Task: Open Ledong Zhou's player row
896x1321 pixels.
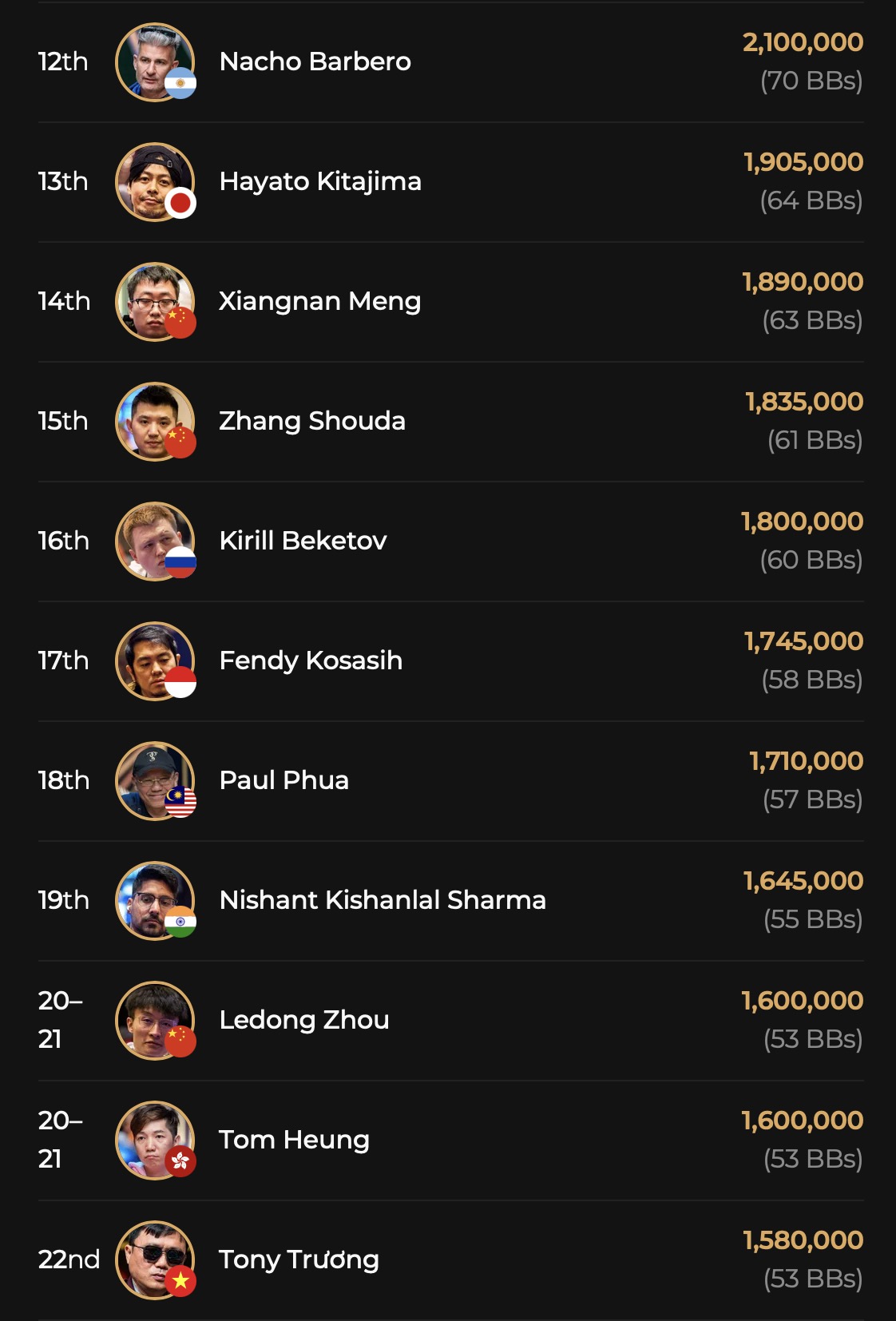Action: pyautogui.click(x=303, y=1020)
